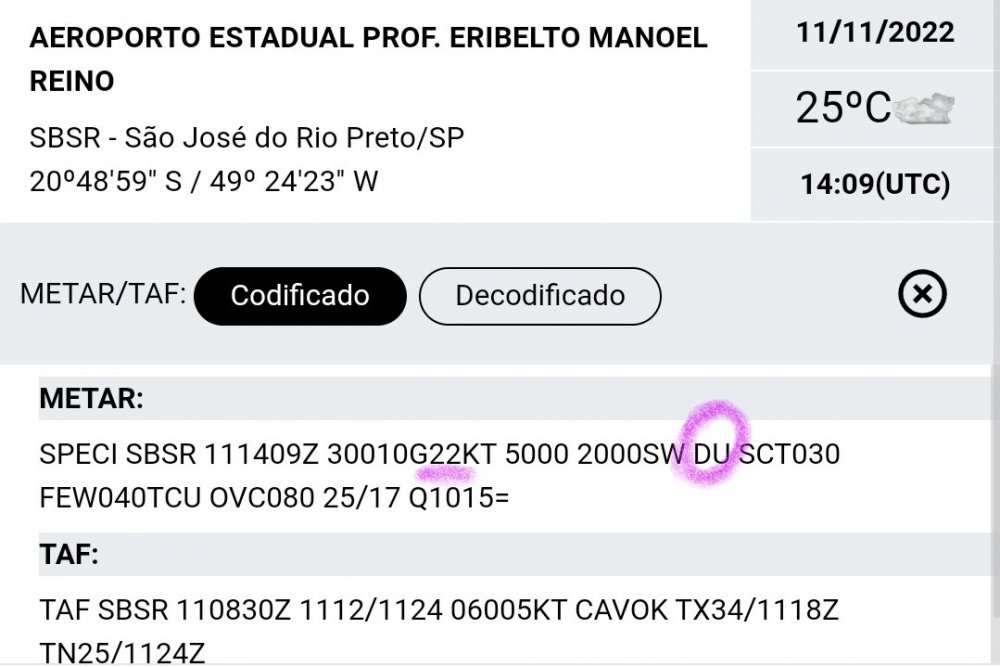This screenshot has width=1000, height=667.
Task: Switch to the Decodificado view
Action: point(540,296)
